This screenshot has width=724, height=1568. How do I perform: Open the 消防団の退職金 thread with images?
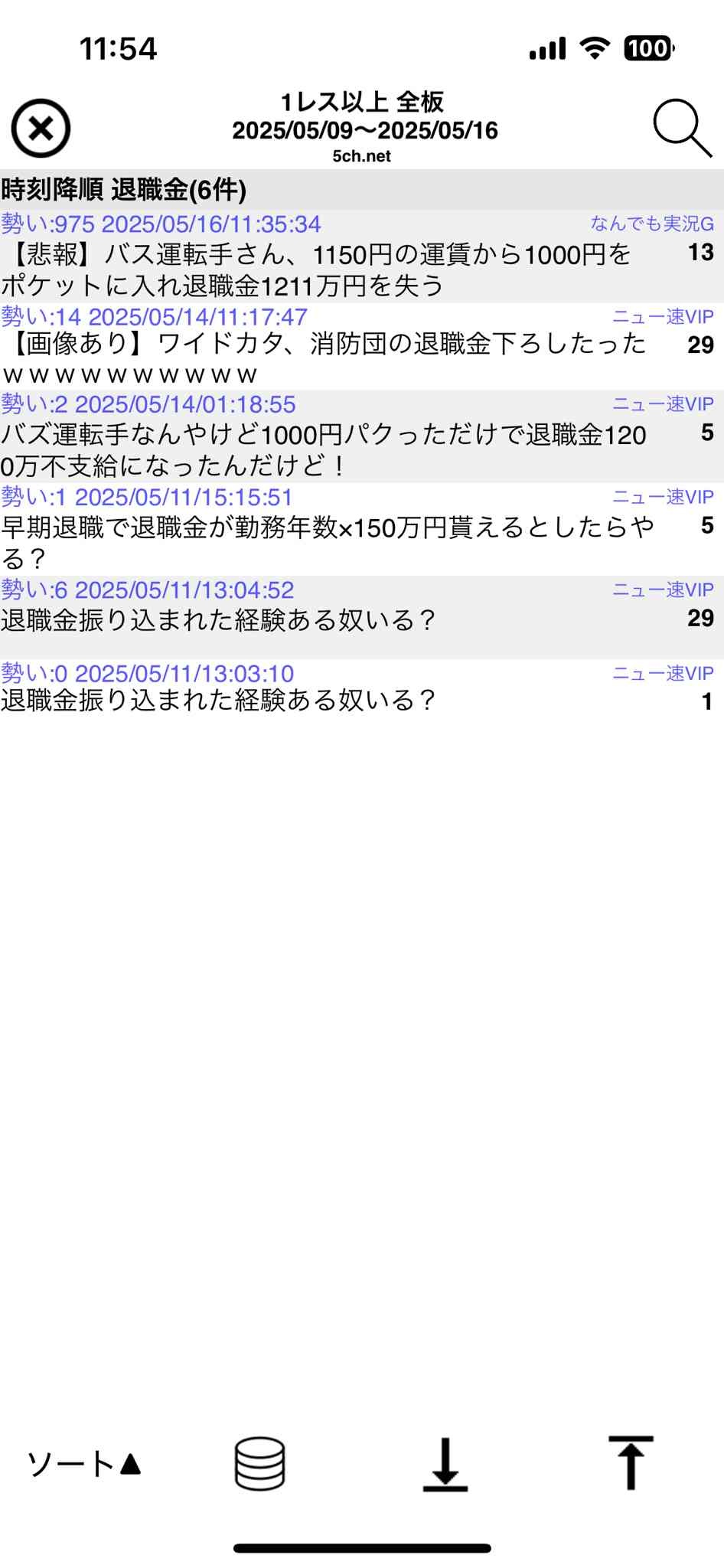coord(362,347)
